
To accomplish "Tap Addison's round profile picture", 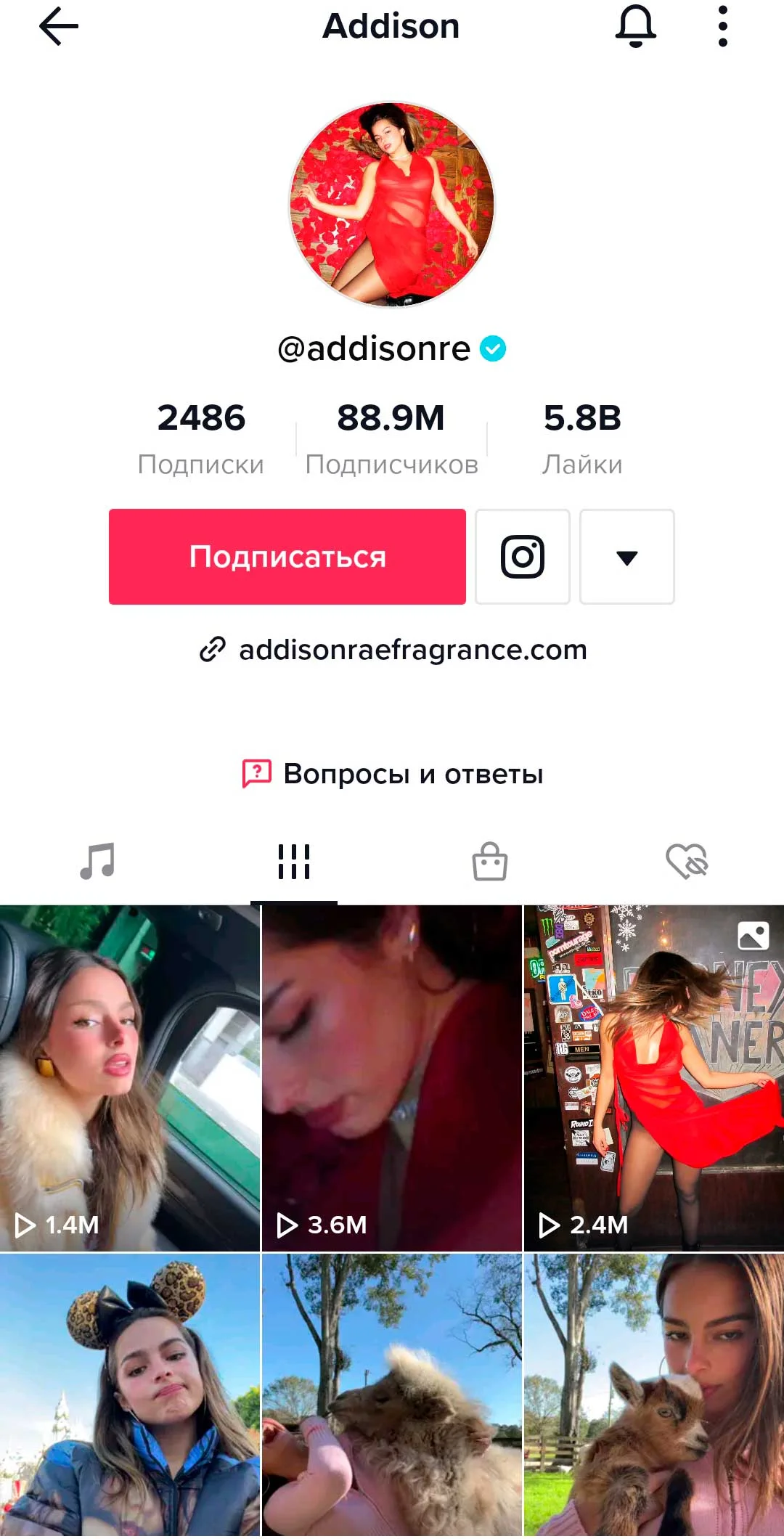I will tap(392, 204).
